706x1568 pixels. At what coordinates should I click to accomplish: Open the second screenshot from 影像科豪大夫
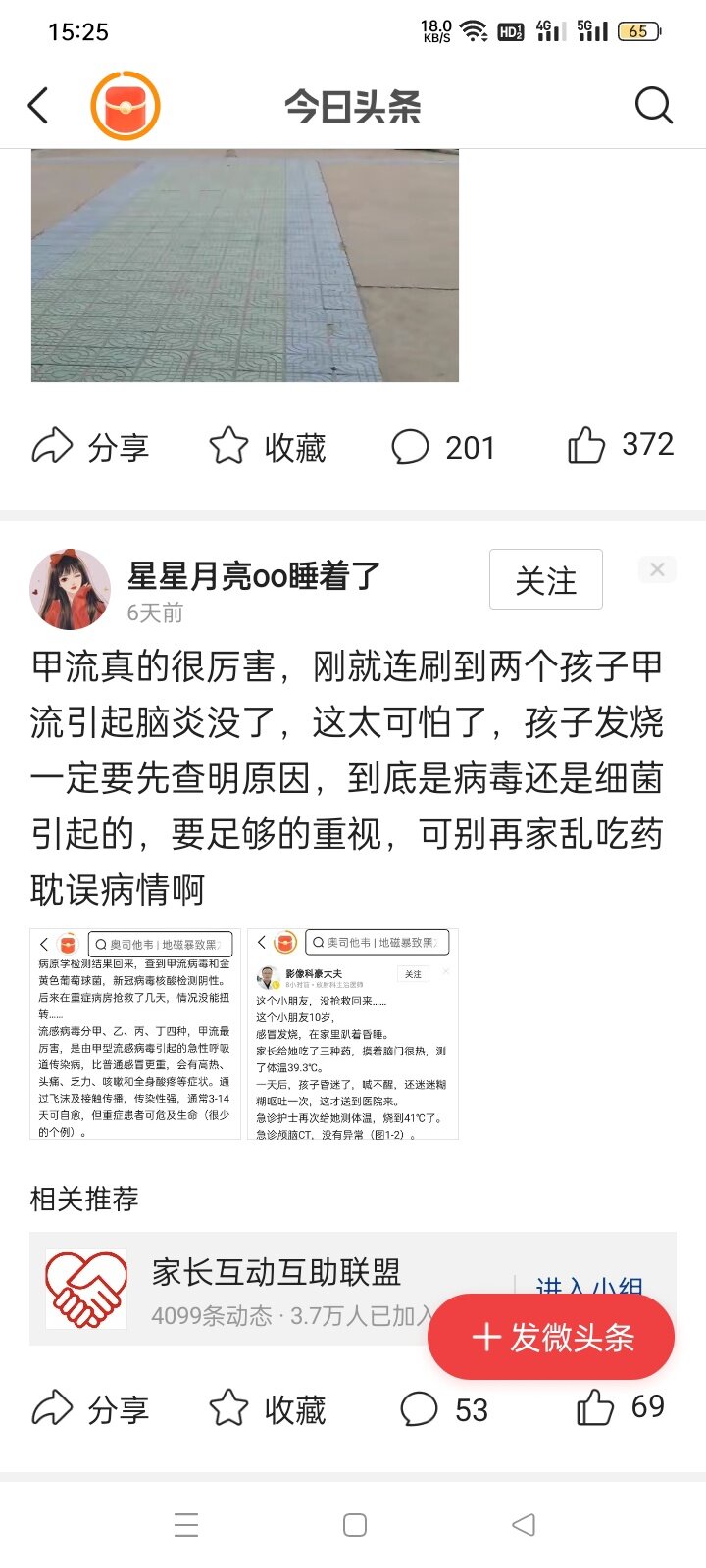(x=353, y=1034)
